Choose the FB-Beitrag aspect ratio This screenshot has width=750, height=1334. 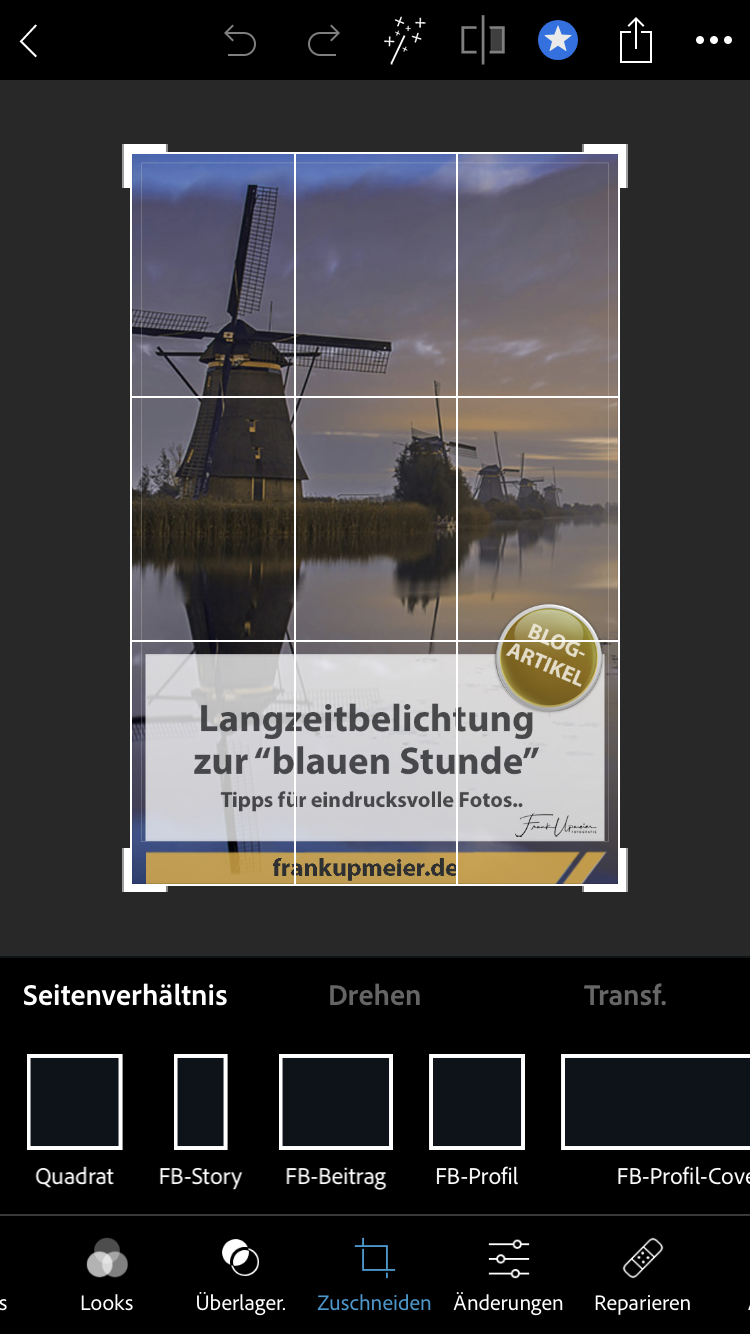(x=335, y=1101)
